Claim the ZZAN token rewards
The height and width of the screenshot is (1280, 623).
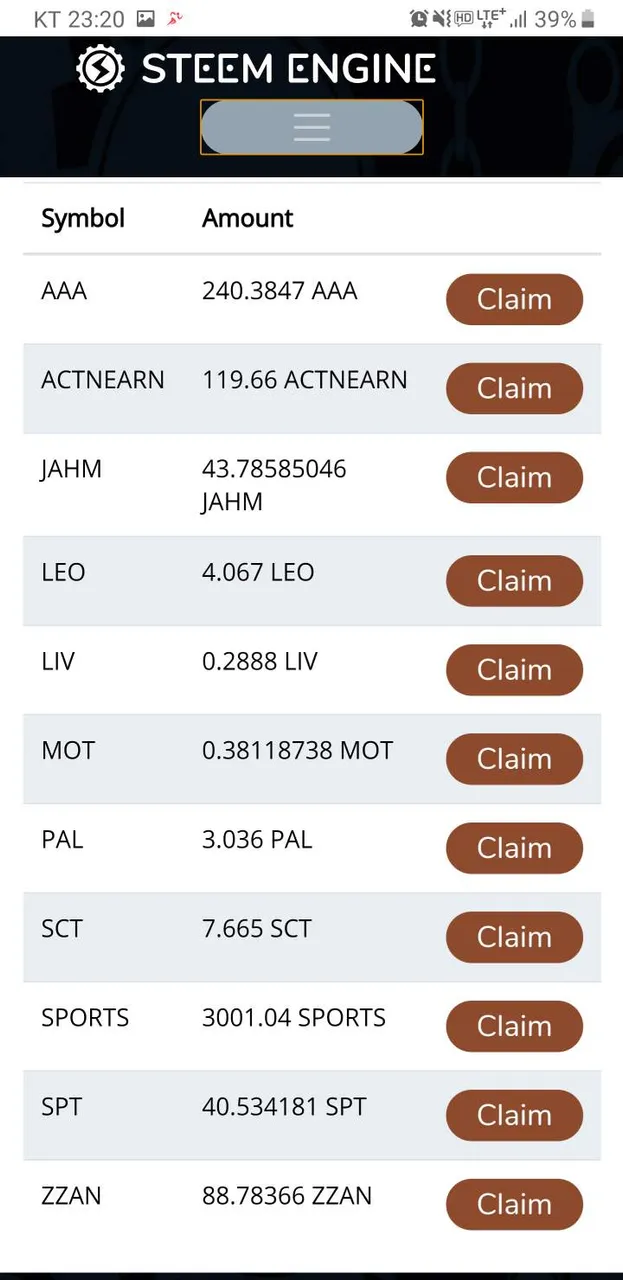pyautogui.click(x=514, y=1204)
